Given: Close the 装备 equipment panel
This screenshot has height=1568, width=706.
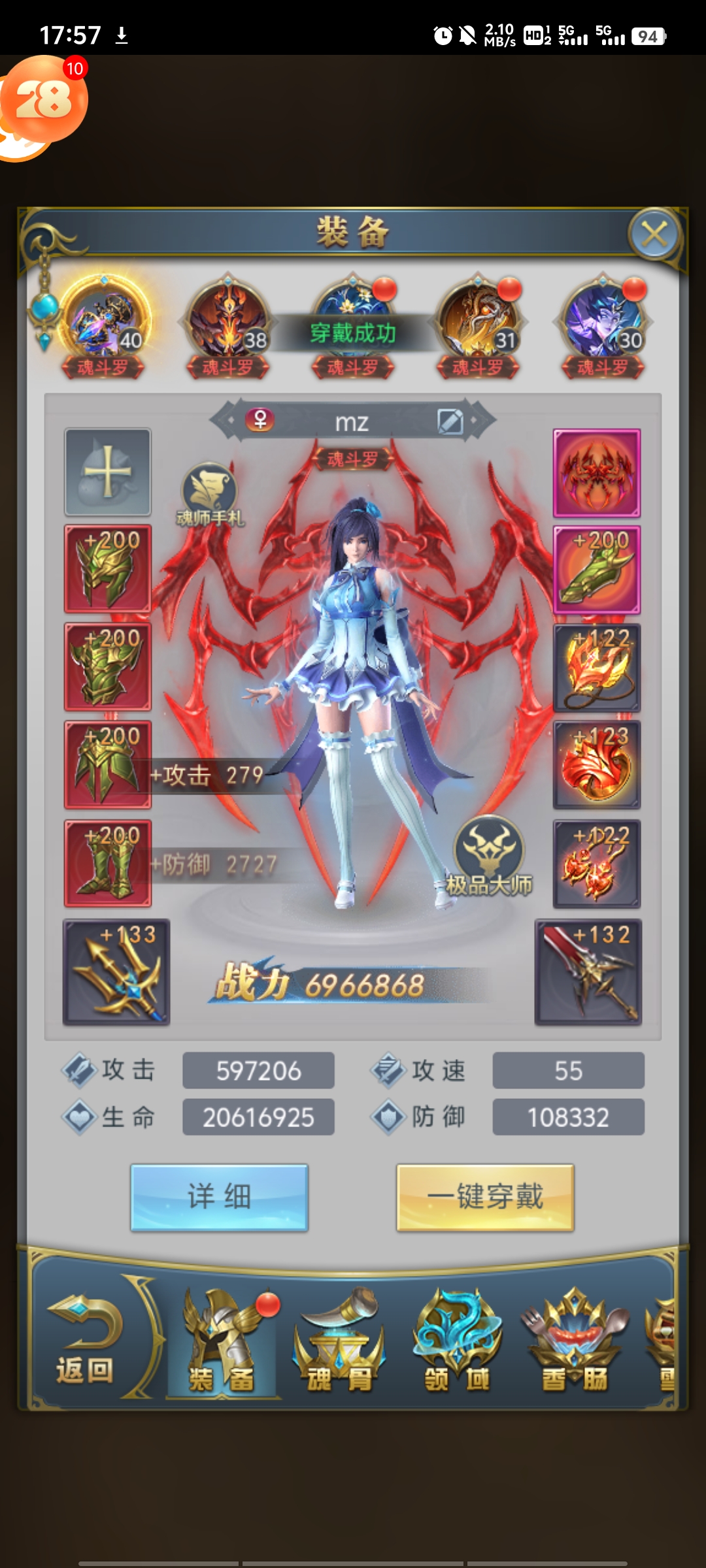Looking at the screenshot, I should pos(654,233).
